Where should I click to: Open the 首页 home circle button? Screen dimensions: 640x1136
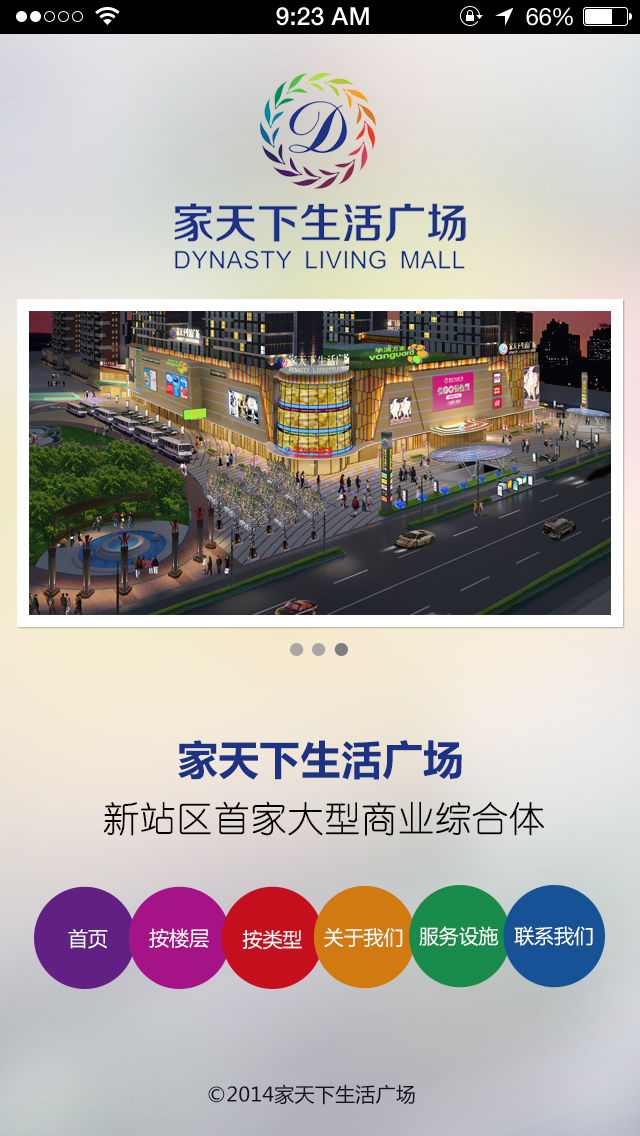[85, 938]
